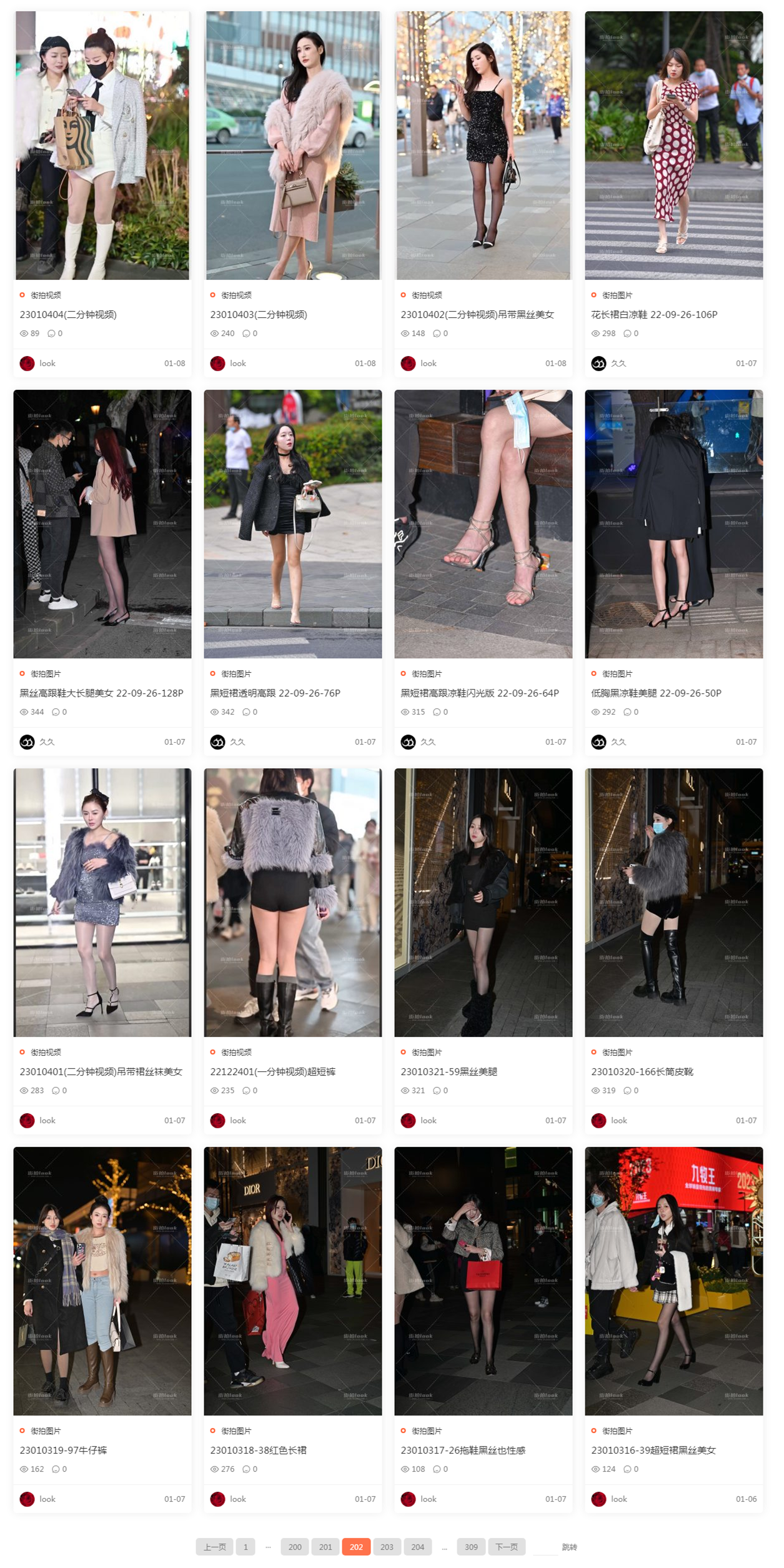Image resolution: width=784 pixels, height=1568 pixels.
Task: Open the 22122401(一分钟视频)超短裤 card
Action: coord(272,1071)
